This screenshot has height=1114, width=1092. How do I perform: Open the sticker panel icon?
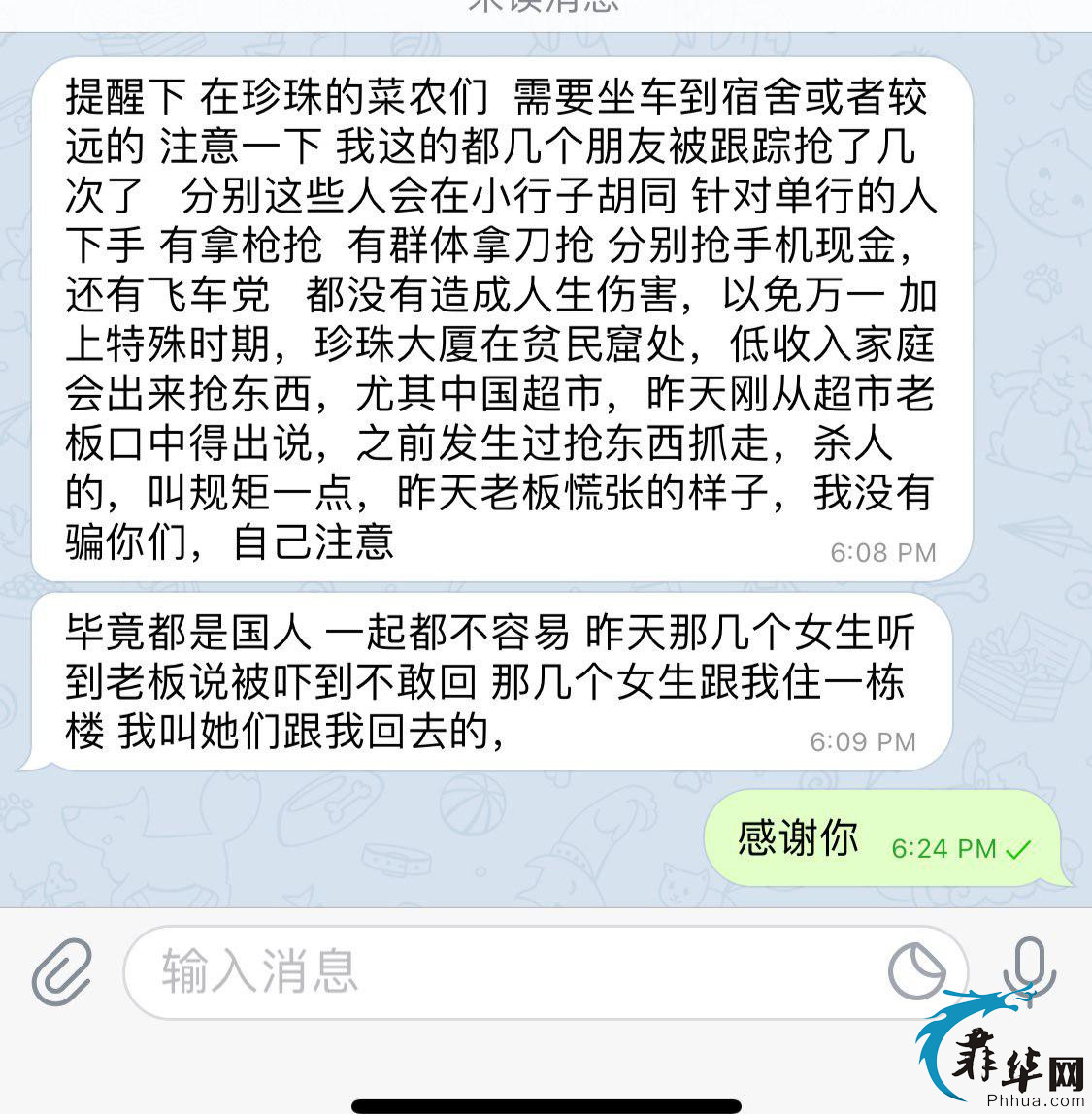(x=916, y=971)
